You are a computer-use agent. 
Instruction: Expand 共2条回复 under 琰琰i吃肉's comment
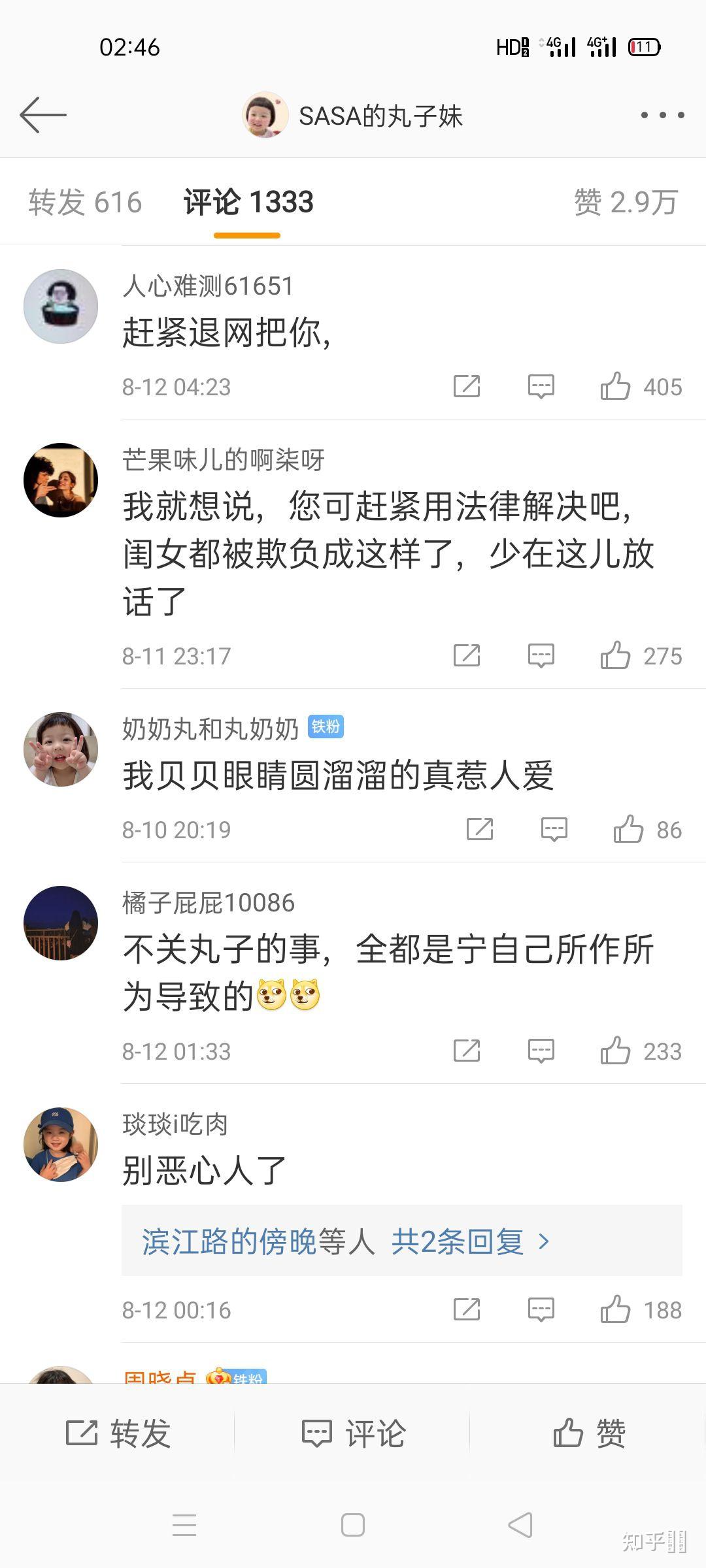(x=458, y=1241)
